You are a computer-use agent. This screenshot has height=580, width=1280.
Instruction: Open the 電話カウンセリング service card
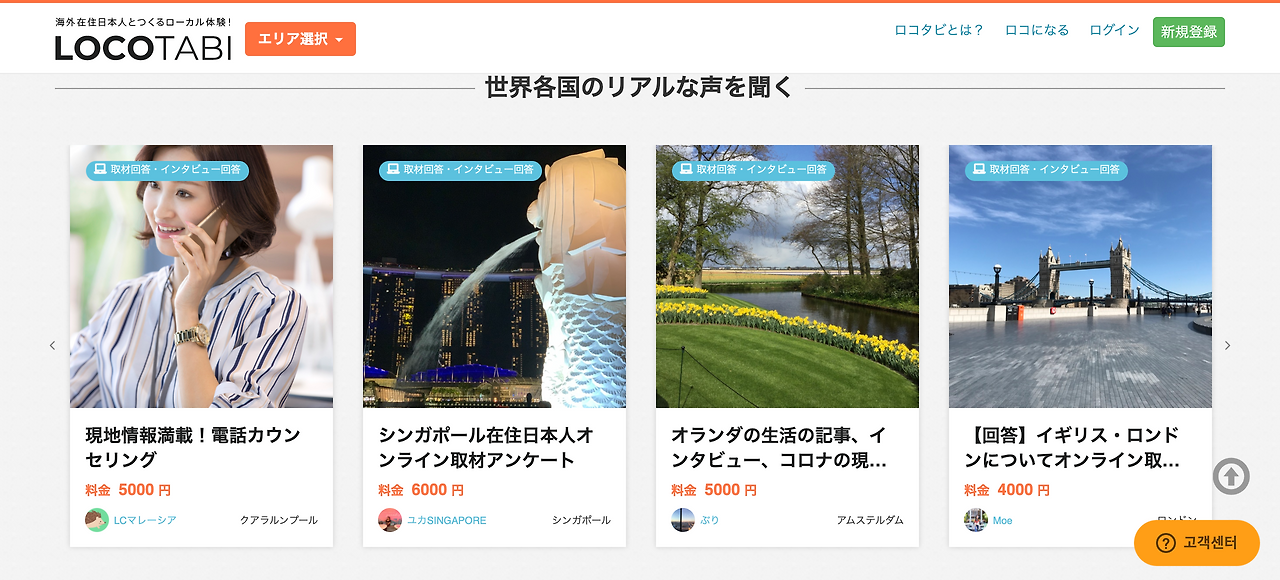[x=201, y=346]
